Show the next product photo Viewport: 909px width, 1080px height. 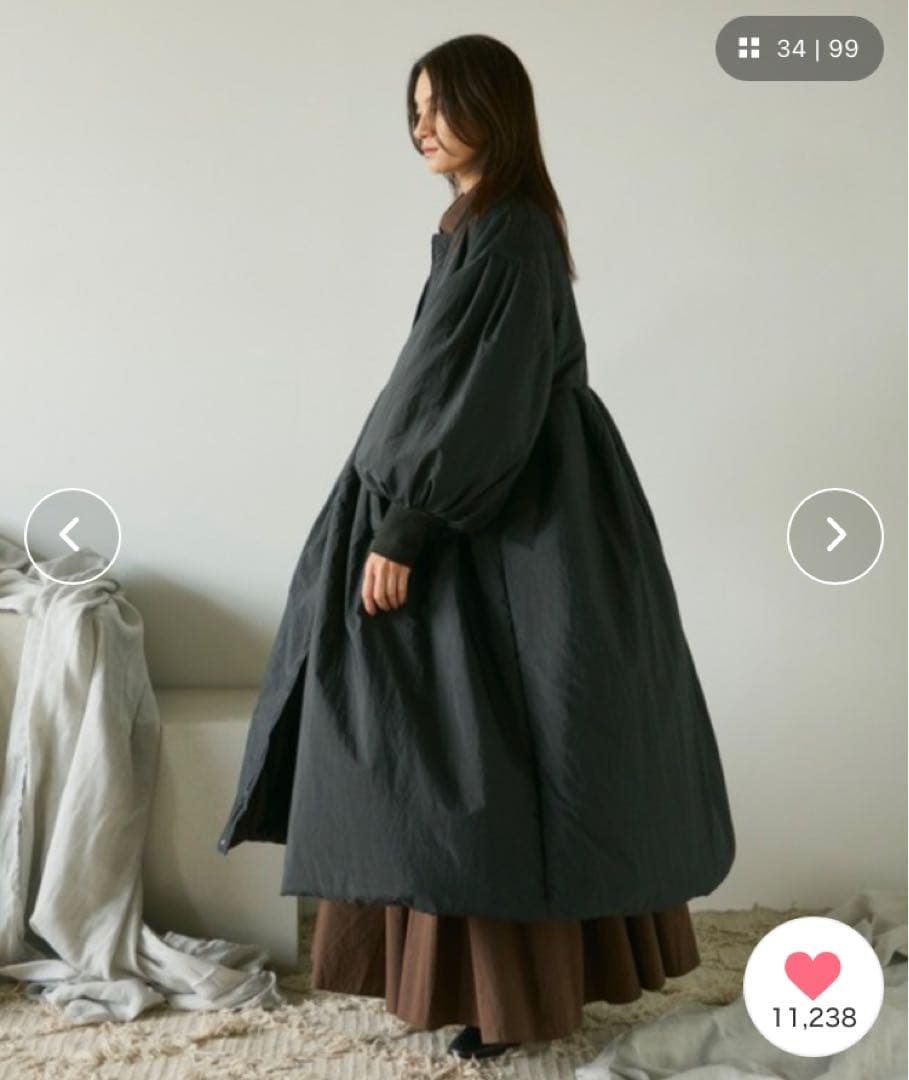(x=835, y=536)
